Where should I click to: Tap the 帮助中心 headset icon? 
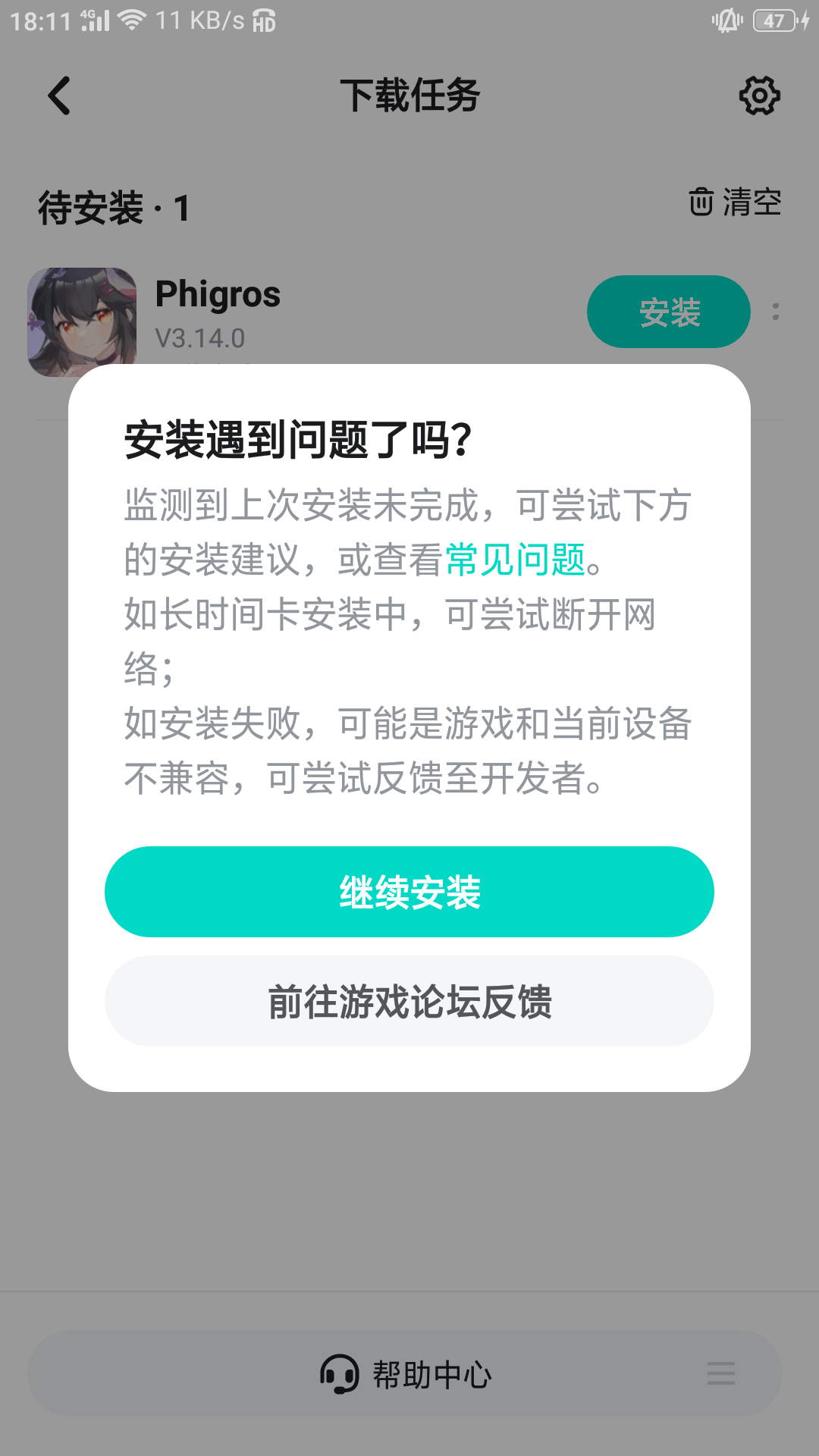pyautogui.click(x=339, y=1375)
